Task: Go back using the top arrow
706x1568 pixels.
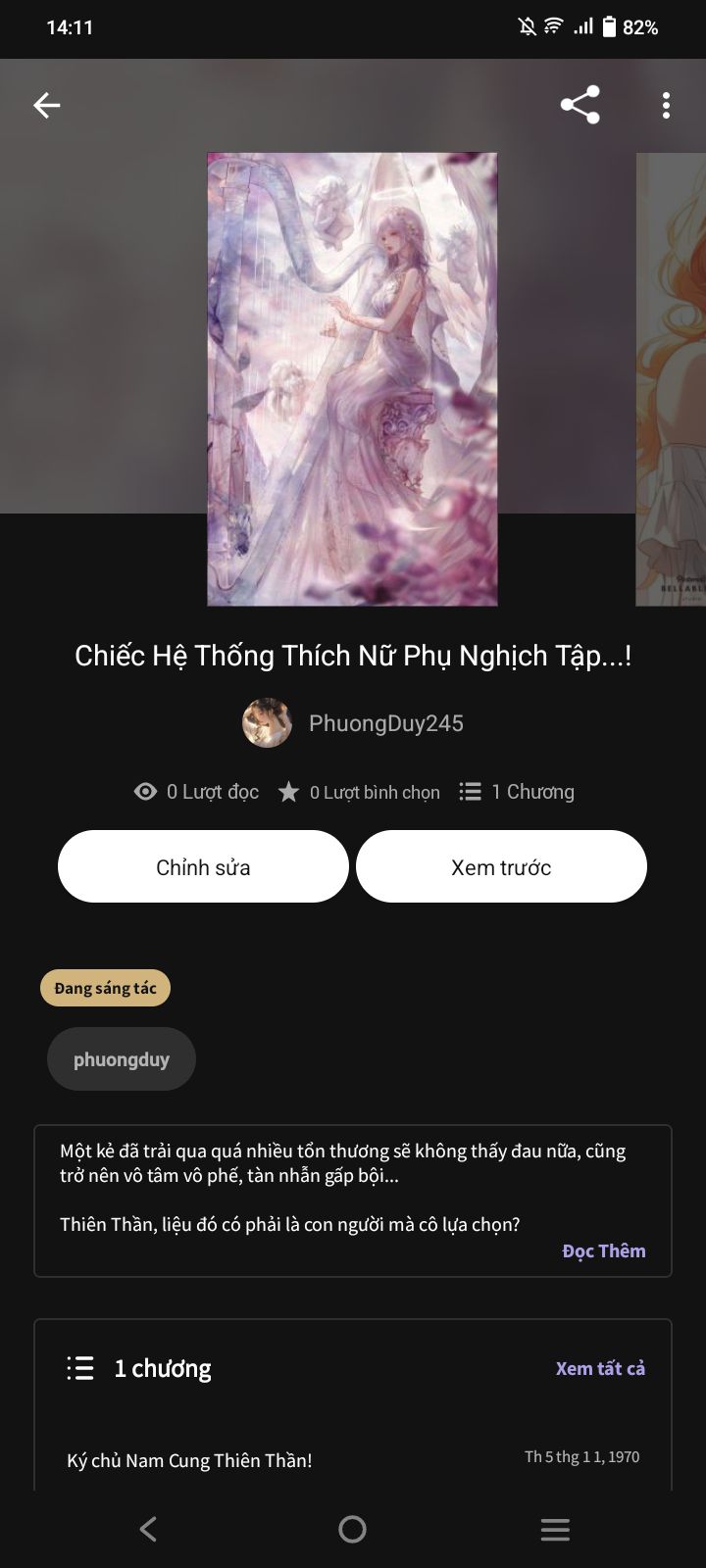Action: click(x=47, y=106)
